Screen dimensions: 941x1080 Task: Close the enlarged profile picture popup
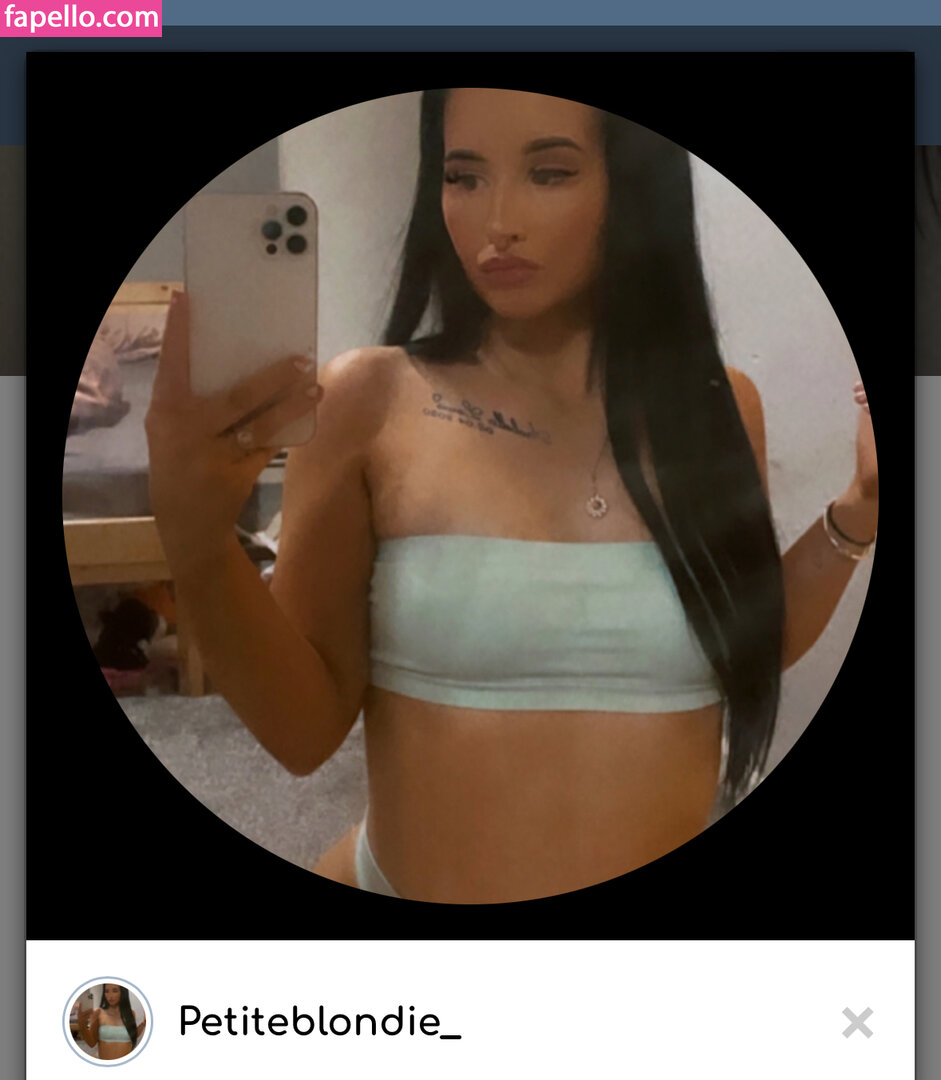857,1022
